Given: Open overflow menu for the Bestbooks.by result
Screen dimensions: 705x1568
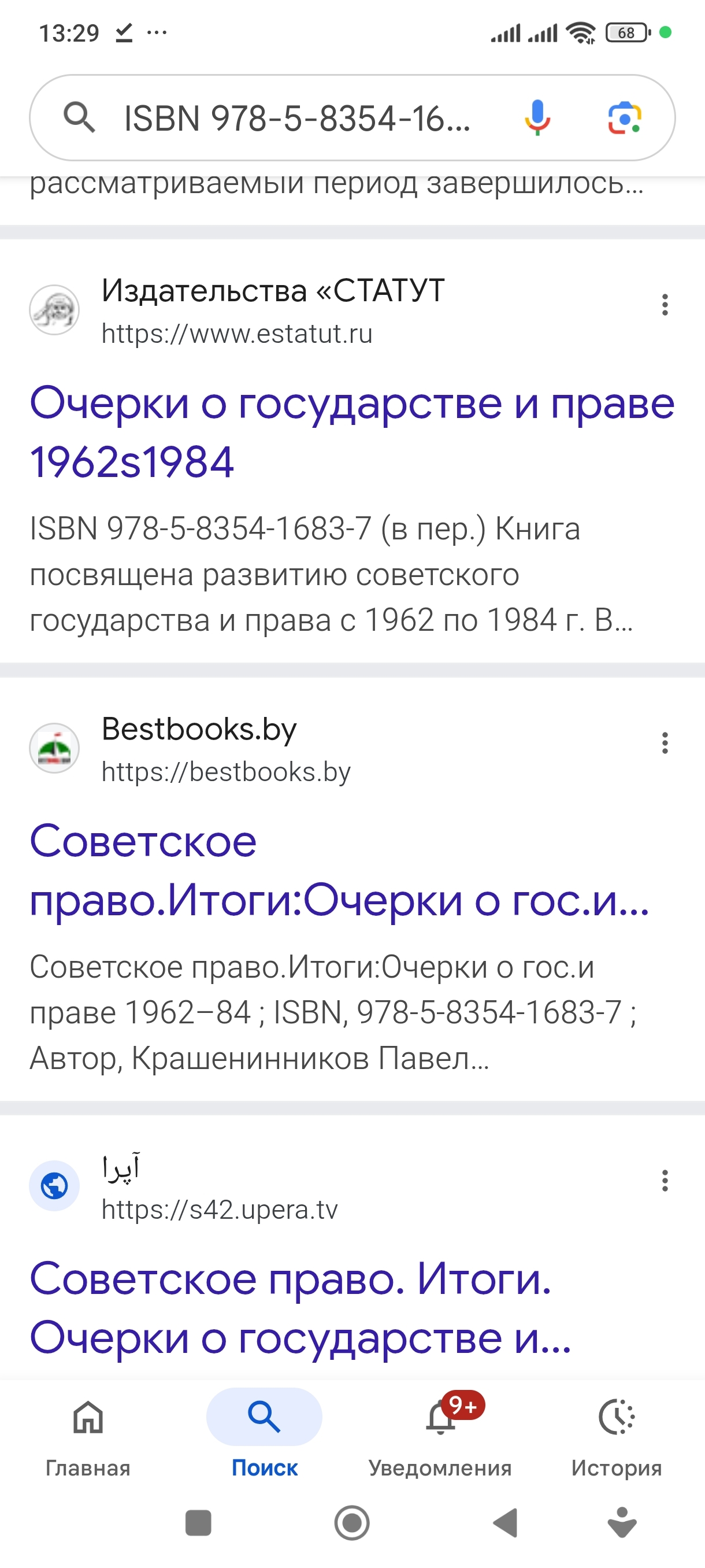Looking at the screenshot, I should 665,743.
